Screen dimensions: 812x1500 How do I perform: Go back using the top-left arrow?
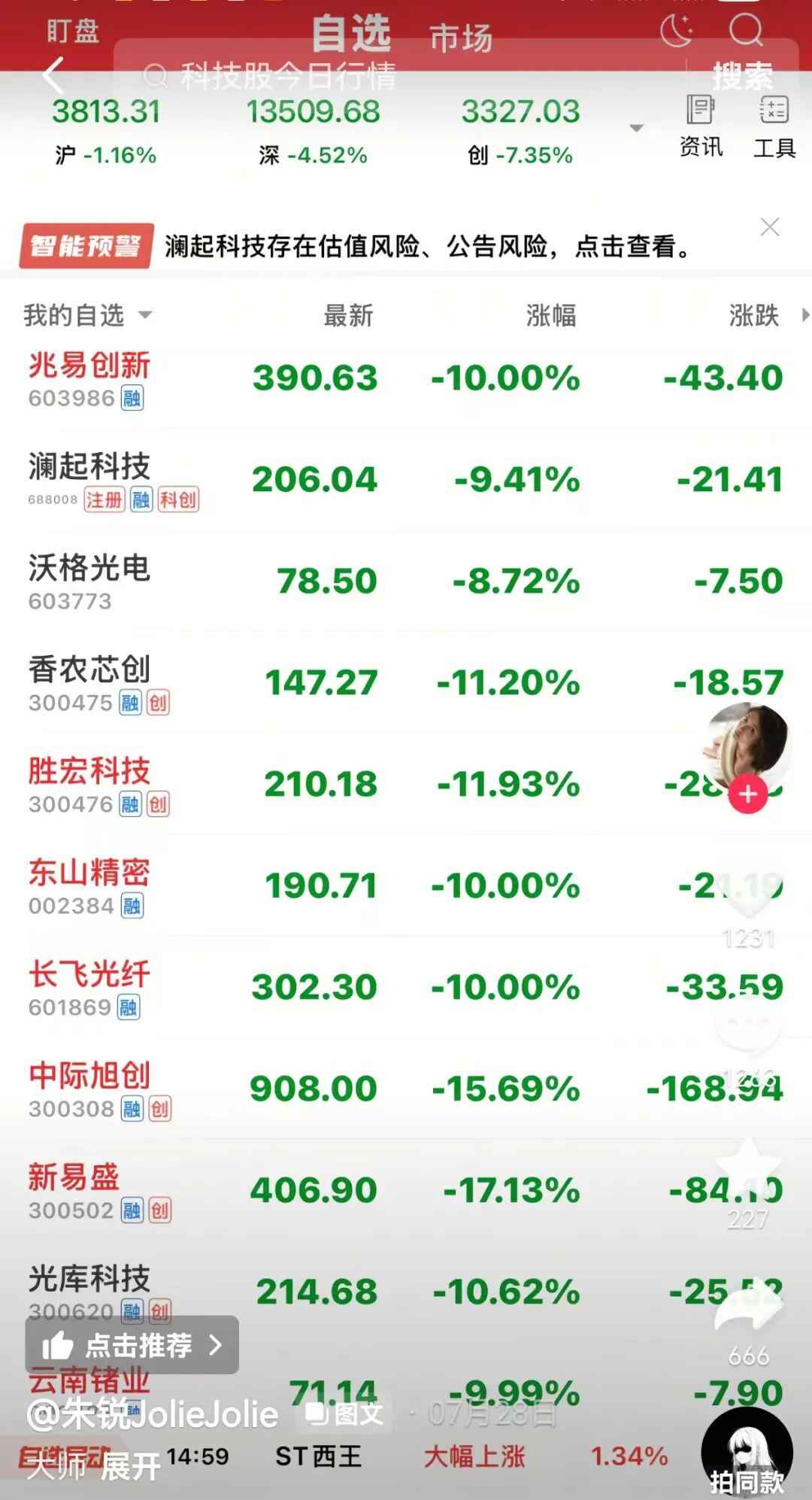pos(53,75)
